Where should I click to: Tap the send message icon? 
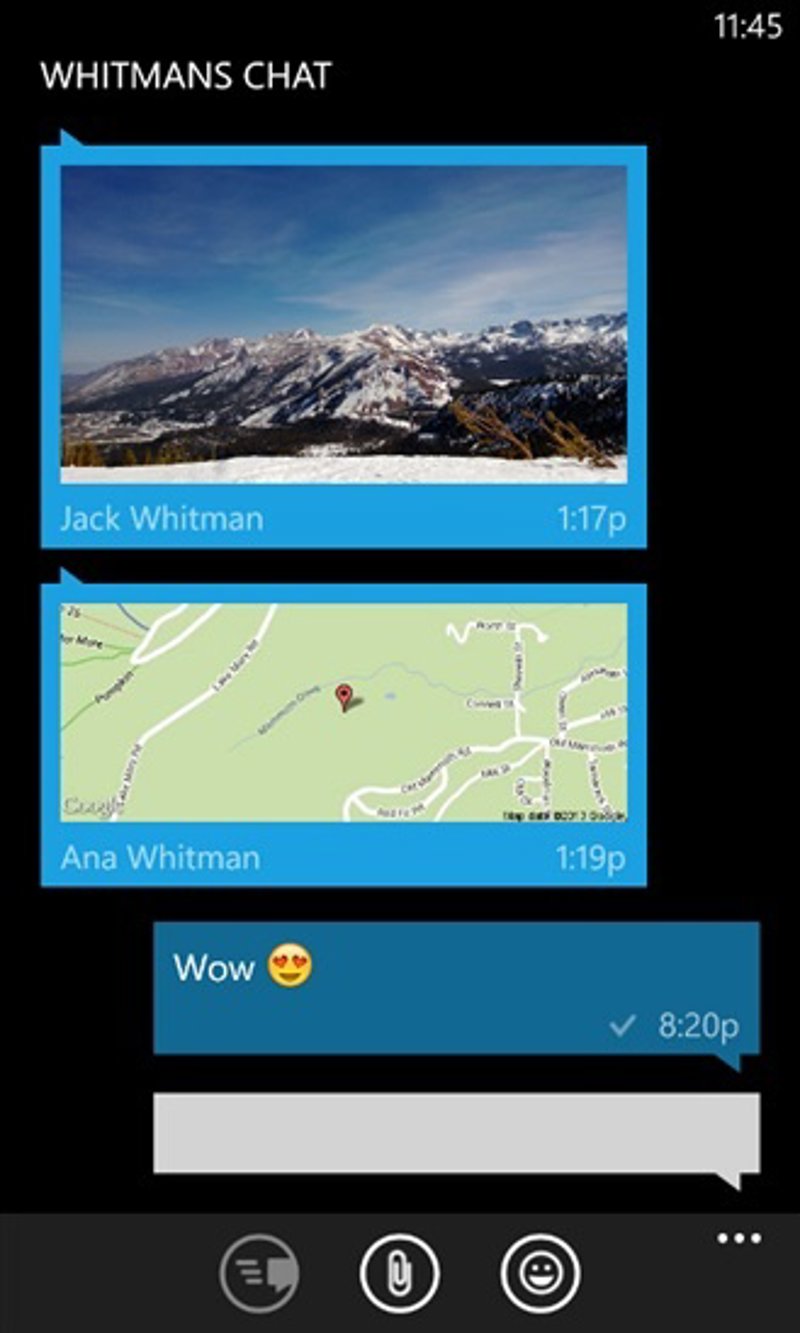point(259,1273)
